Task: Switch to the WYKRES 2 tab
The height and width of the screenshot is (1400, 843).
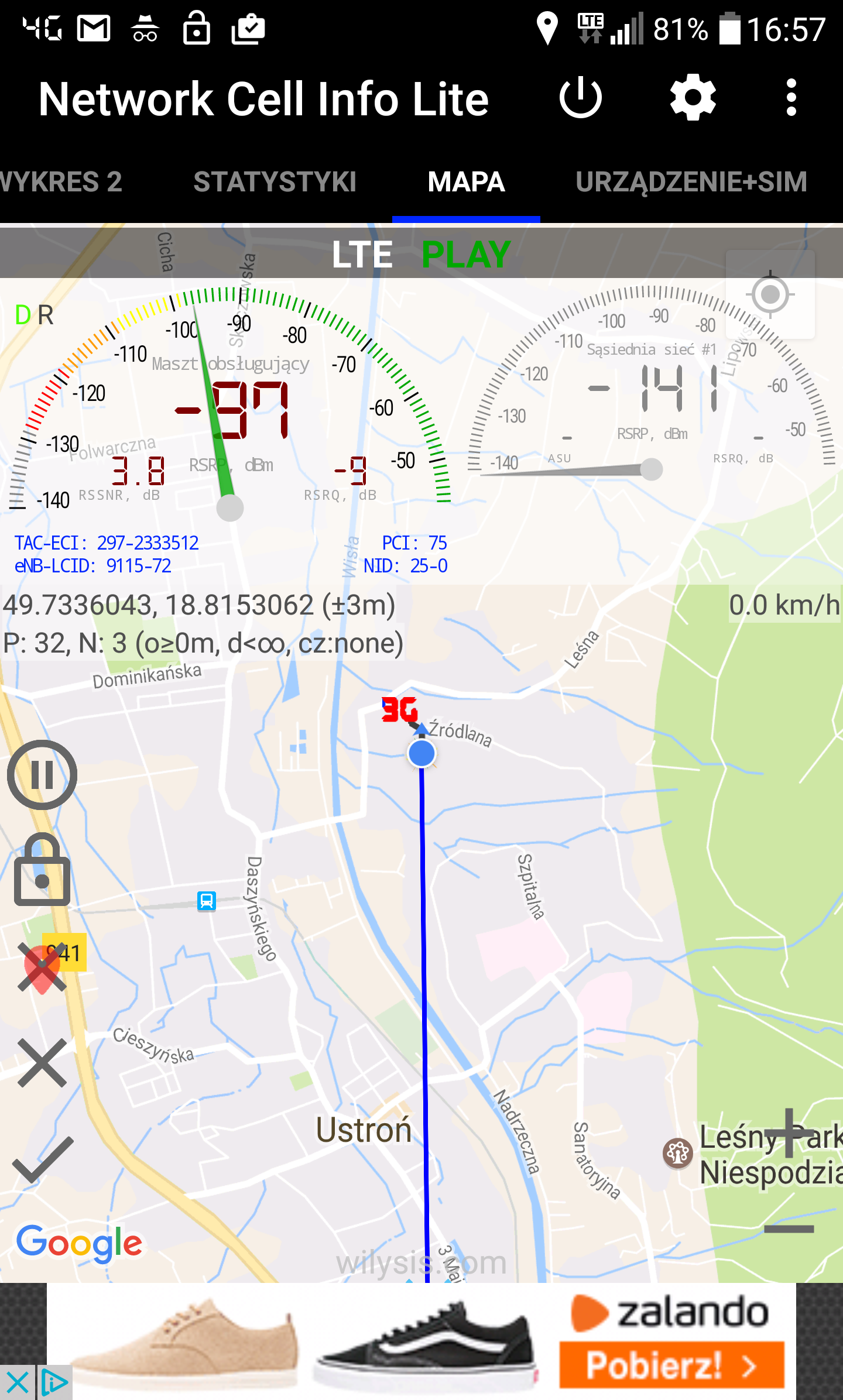Action: pyautogui.click(x=61, y=181)
